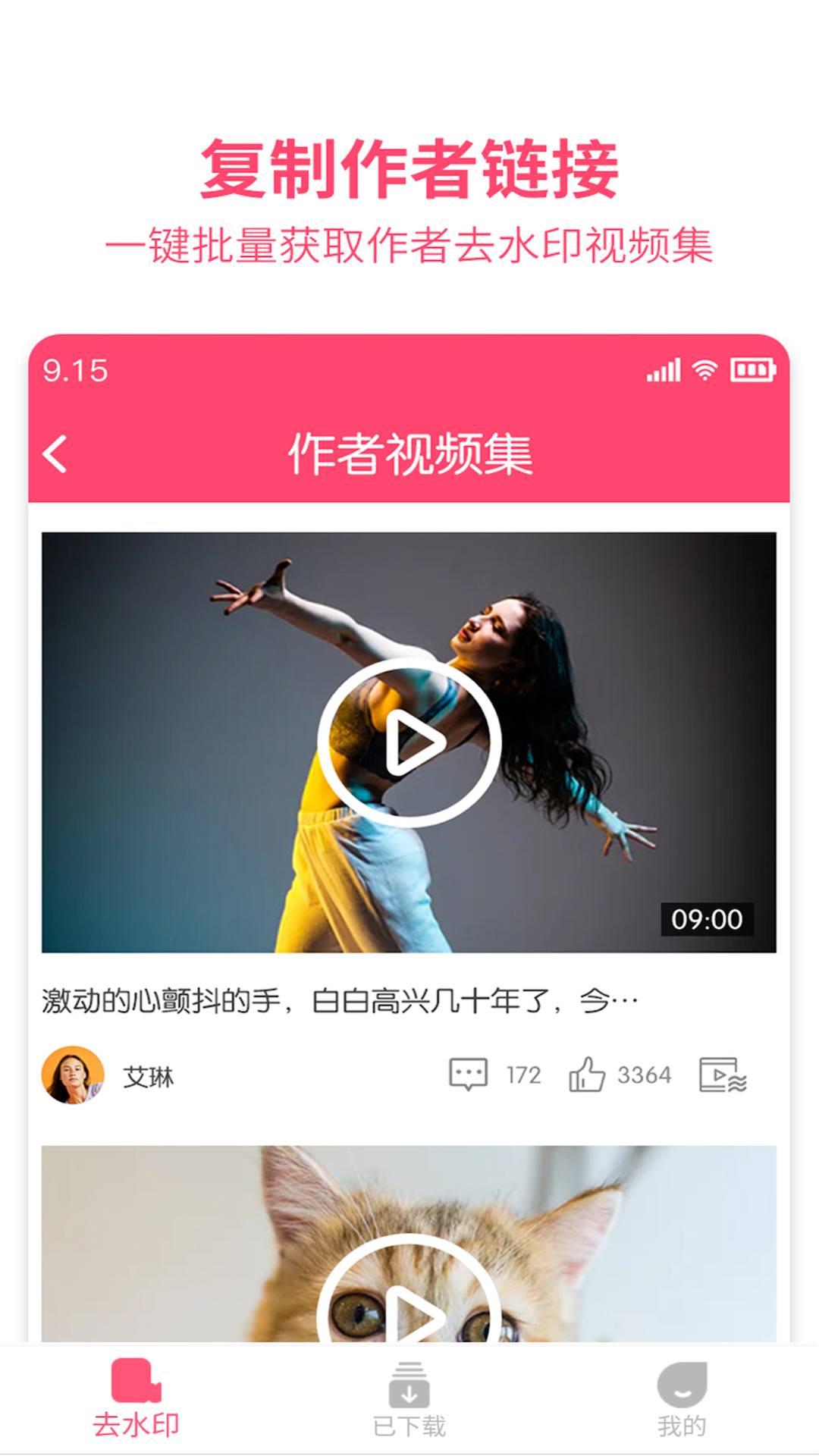This screenshot has height=1456, width=819.
Task: Select the 去水印 tab
Action: (136, 1400)
